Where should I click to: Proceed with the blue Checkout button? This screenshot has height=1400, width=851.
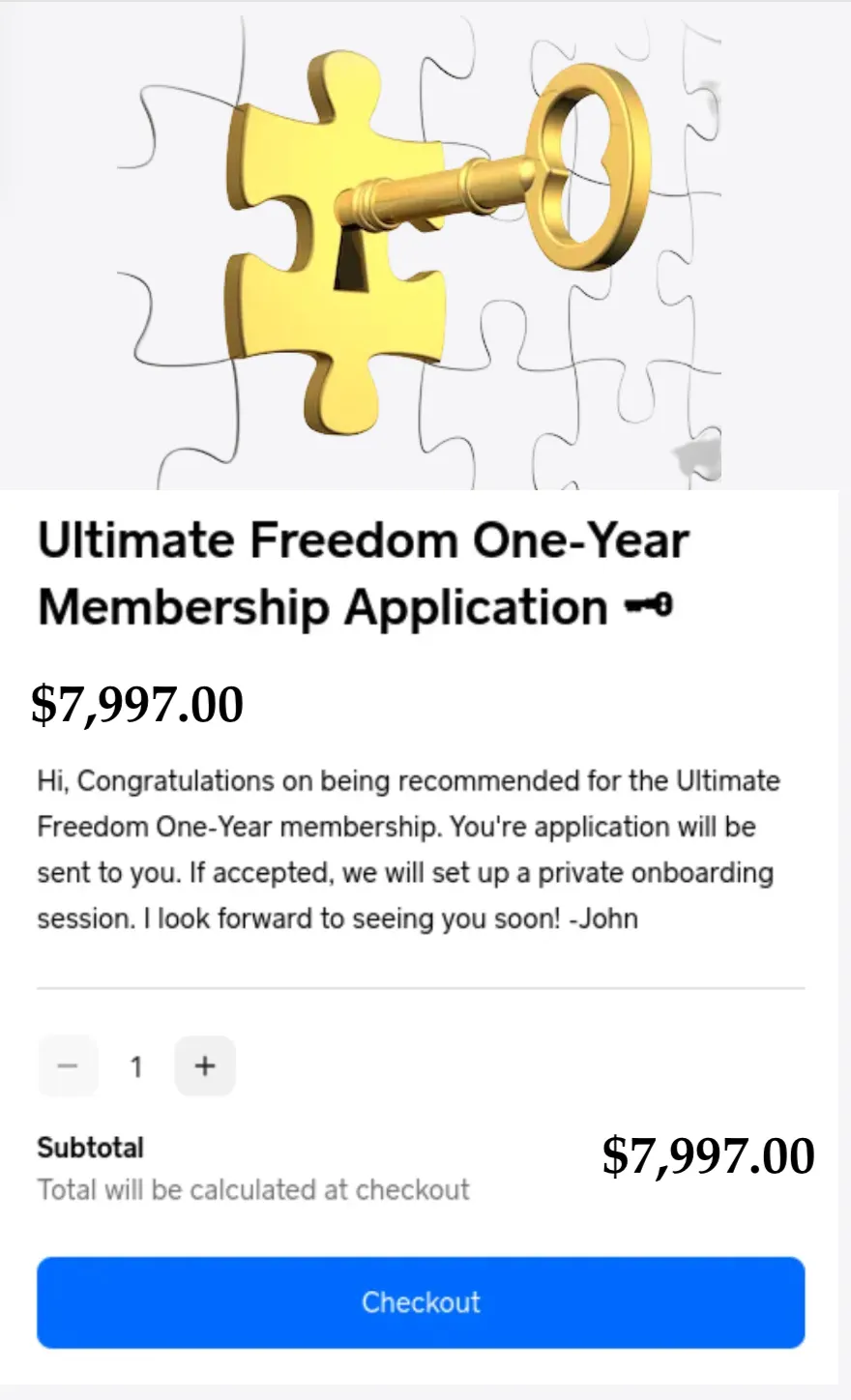click(x=421, y=1301)
